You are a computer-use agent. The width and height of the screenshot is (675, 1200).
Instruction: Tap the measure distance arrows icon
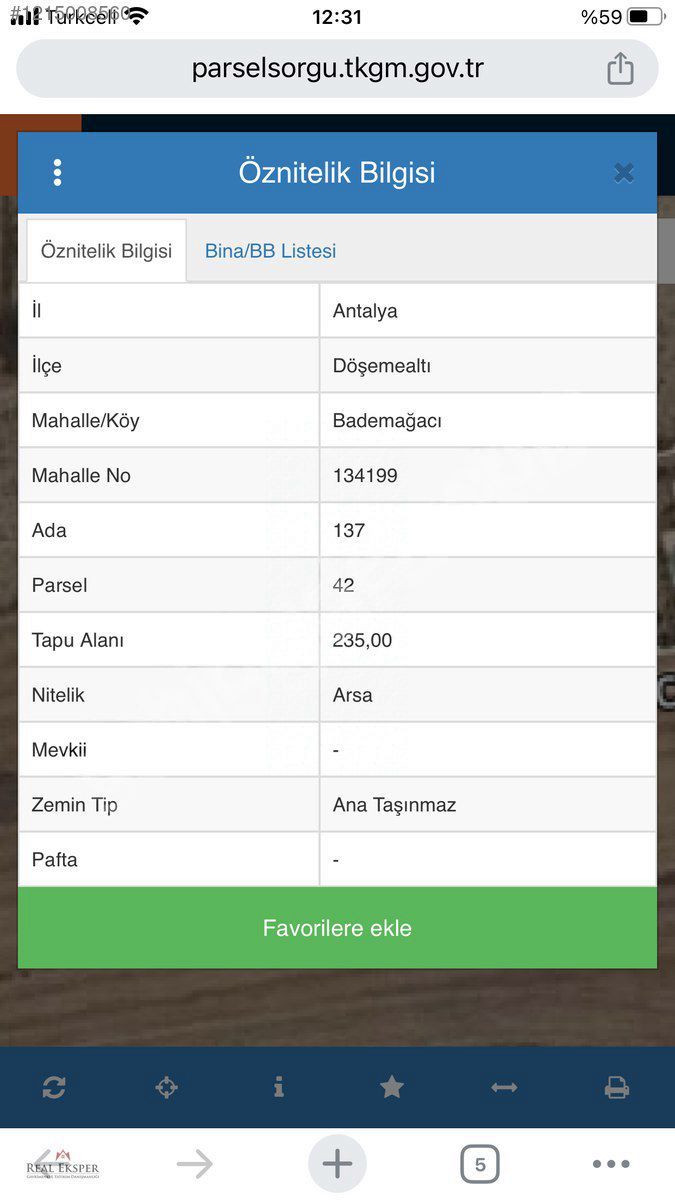[504, 1087]
